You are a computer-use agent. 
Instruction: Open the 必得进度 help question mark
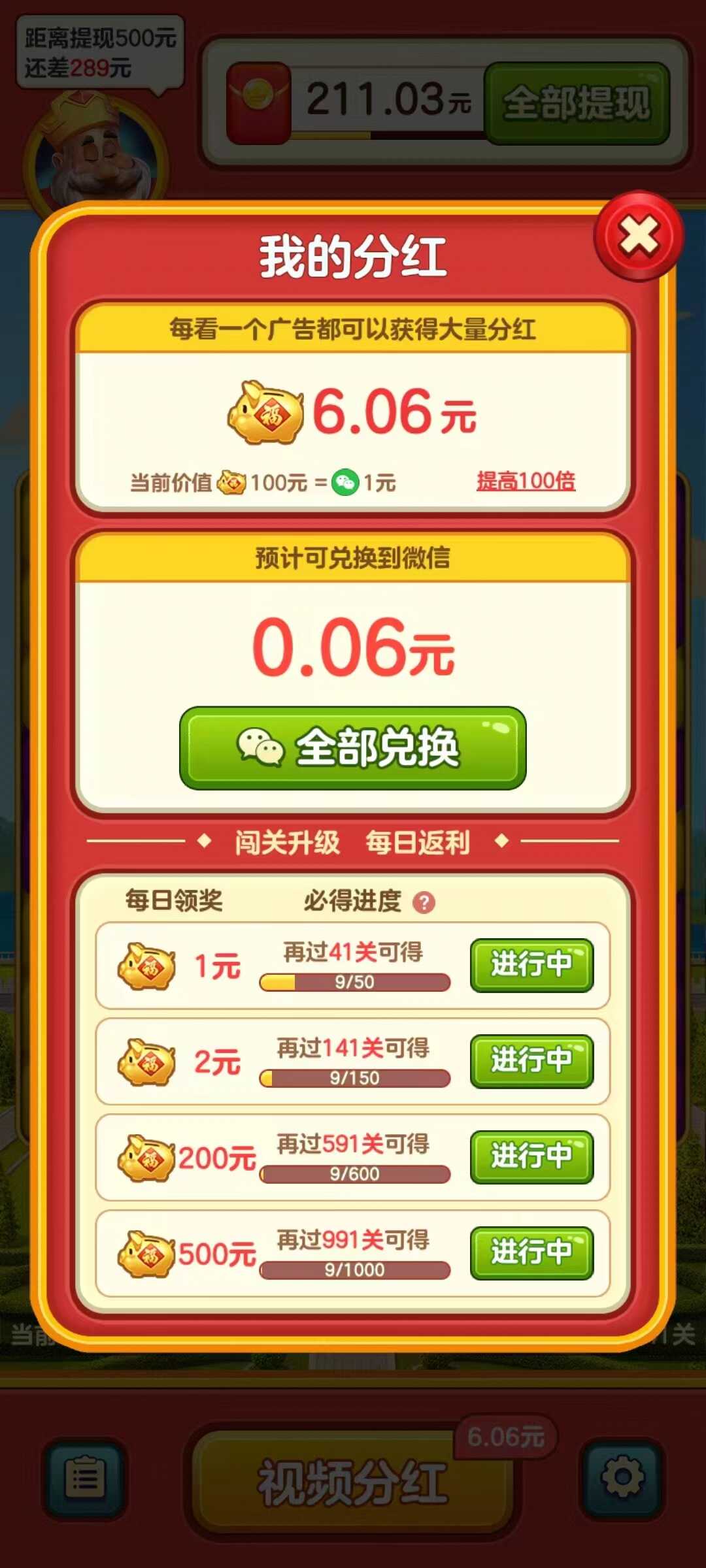coord(424,903)
